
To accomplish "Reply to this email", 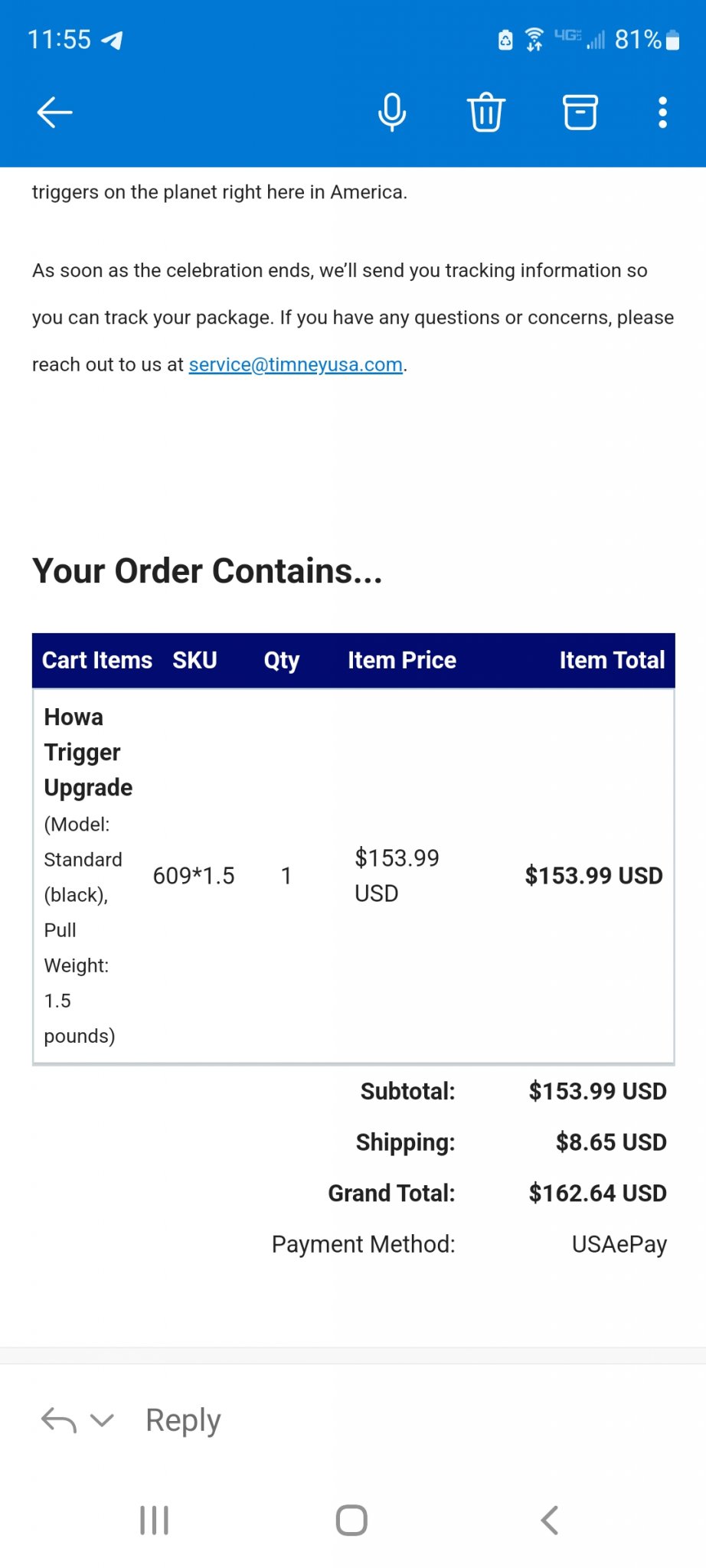I will pos(183,1420).
